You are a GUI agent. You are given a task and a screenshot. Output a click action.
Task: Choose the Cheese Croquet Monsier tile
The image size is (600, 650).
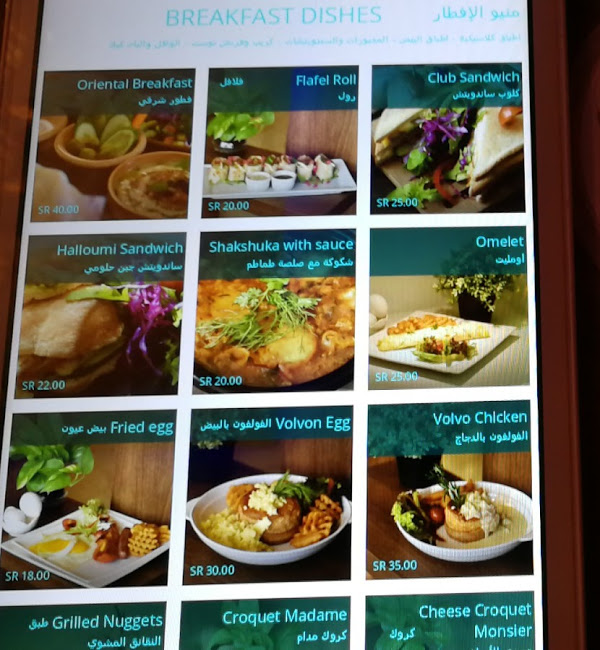(x=450, y=624)
